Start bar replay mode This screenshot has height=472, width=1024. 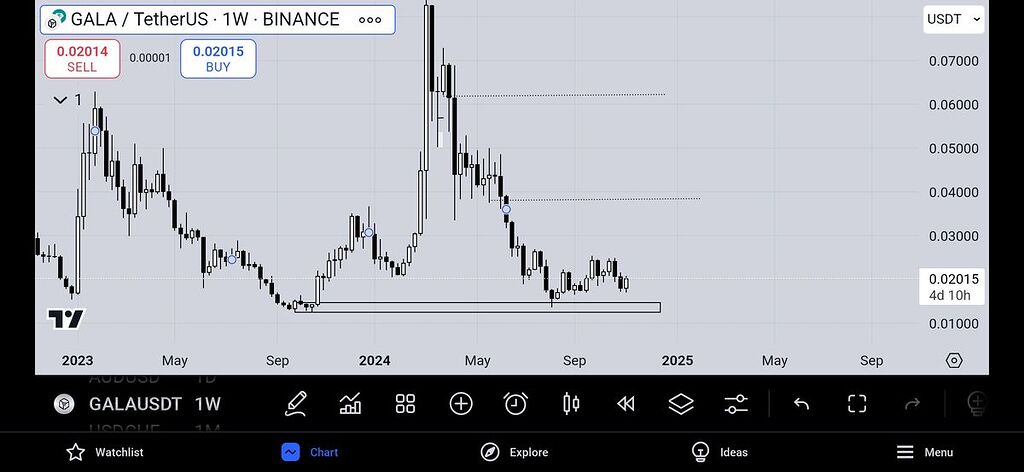pyautogui.click(x=626, y=404)
